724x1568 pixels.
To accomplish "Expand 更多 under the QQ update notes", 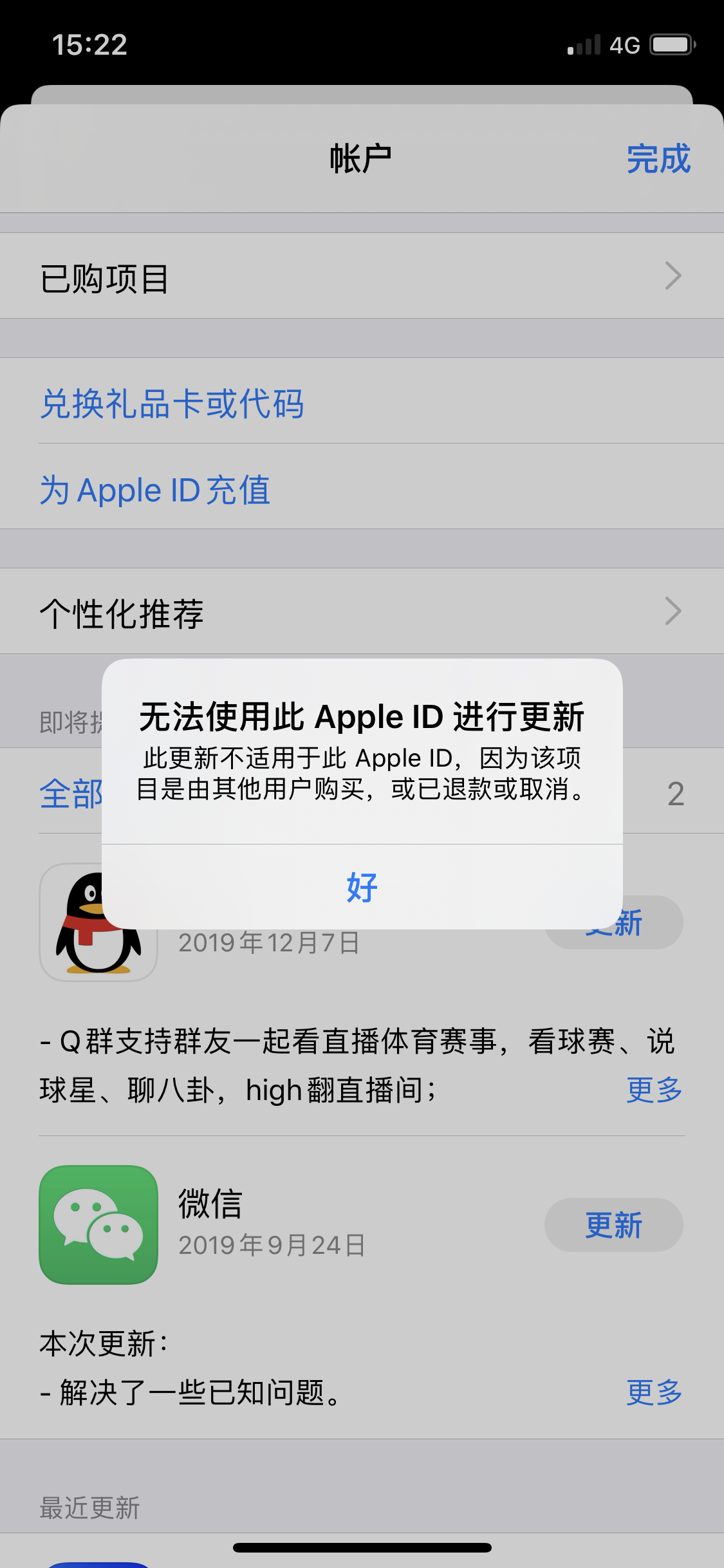I will coord(654,1090).
